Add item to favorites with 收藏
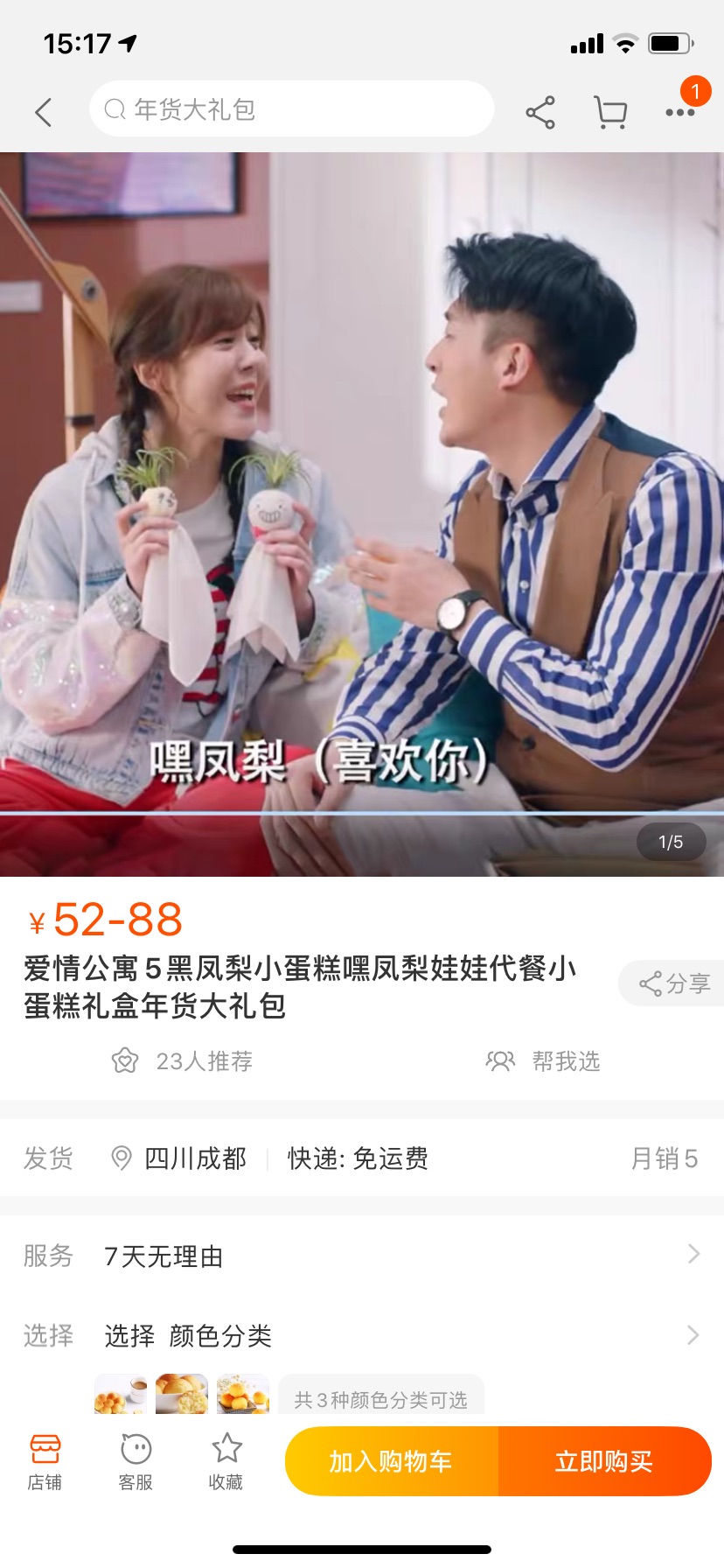 [x=226, y=1462]
